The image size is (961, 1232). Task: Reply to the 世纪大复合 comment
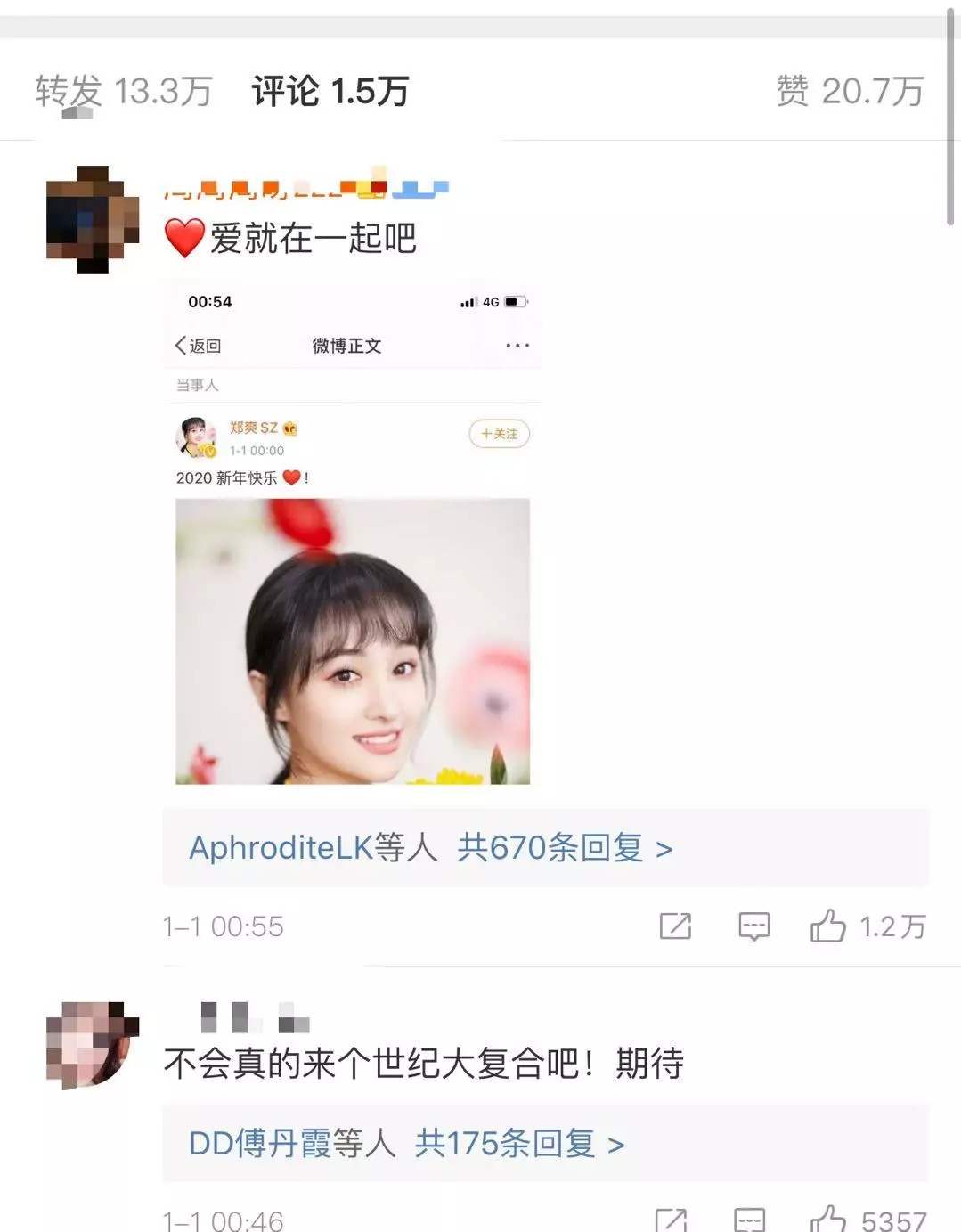(x=749, y=1220)
